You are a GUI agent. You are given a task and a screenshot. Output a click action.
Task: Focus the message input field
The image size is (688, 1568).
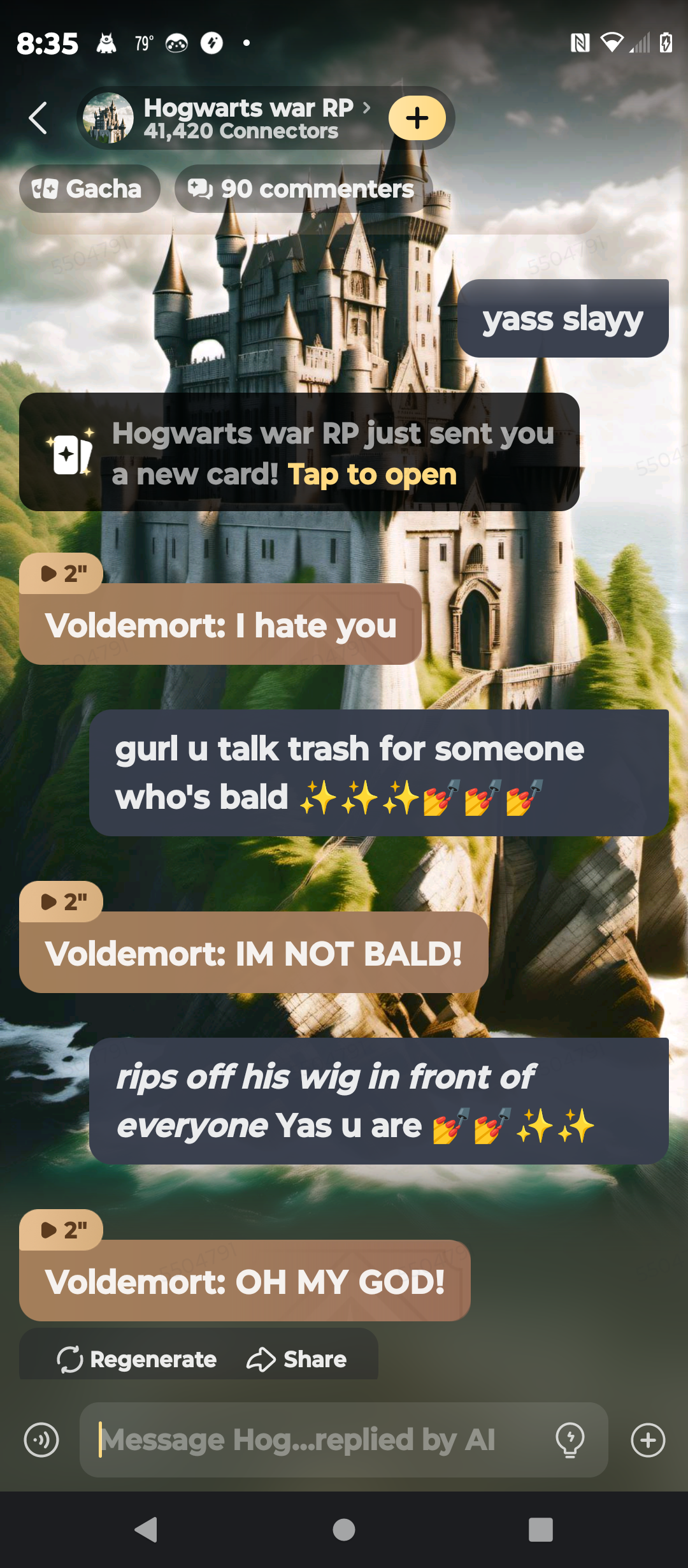click(319, 1440)
